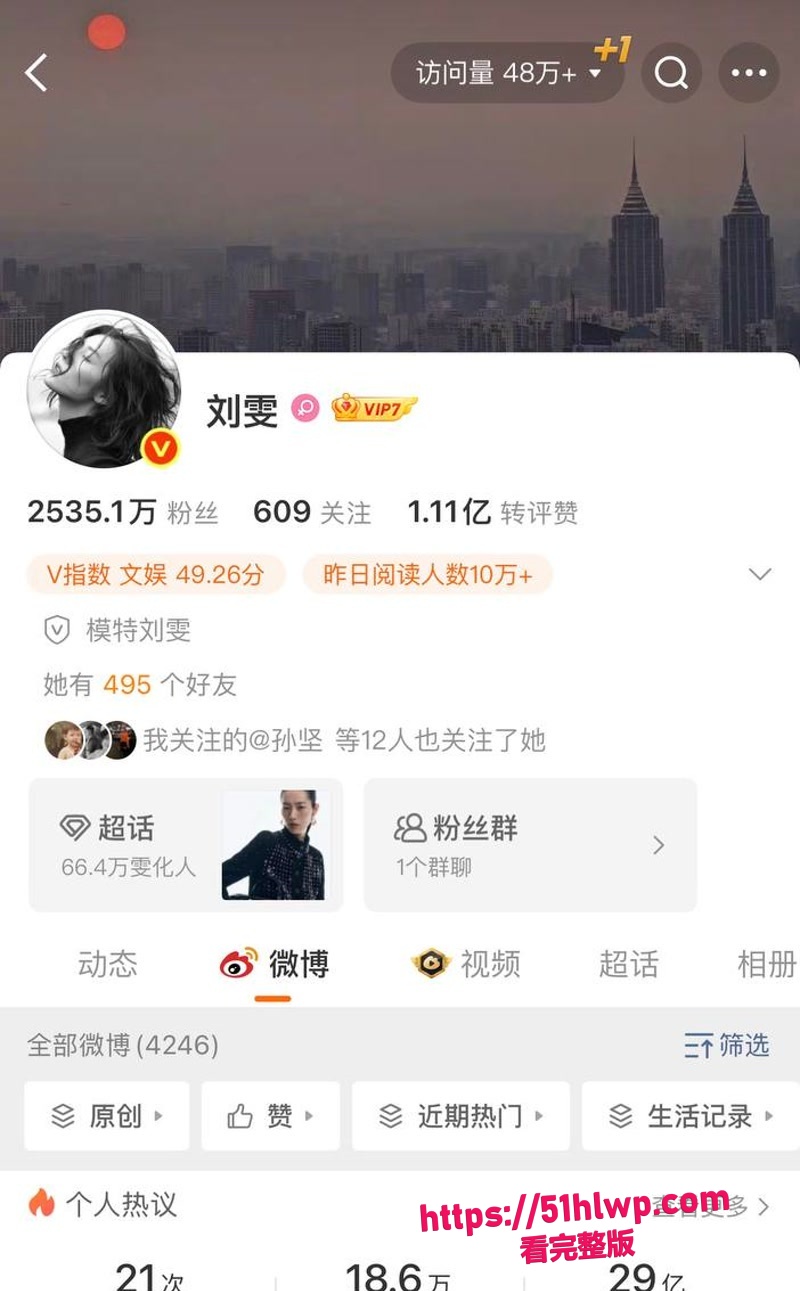Go back using the top-left arrow
Screen dimensions: 800x1291
click(37, 73)
